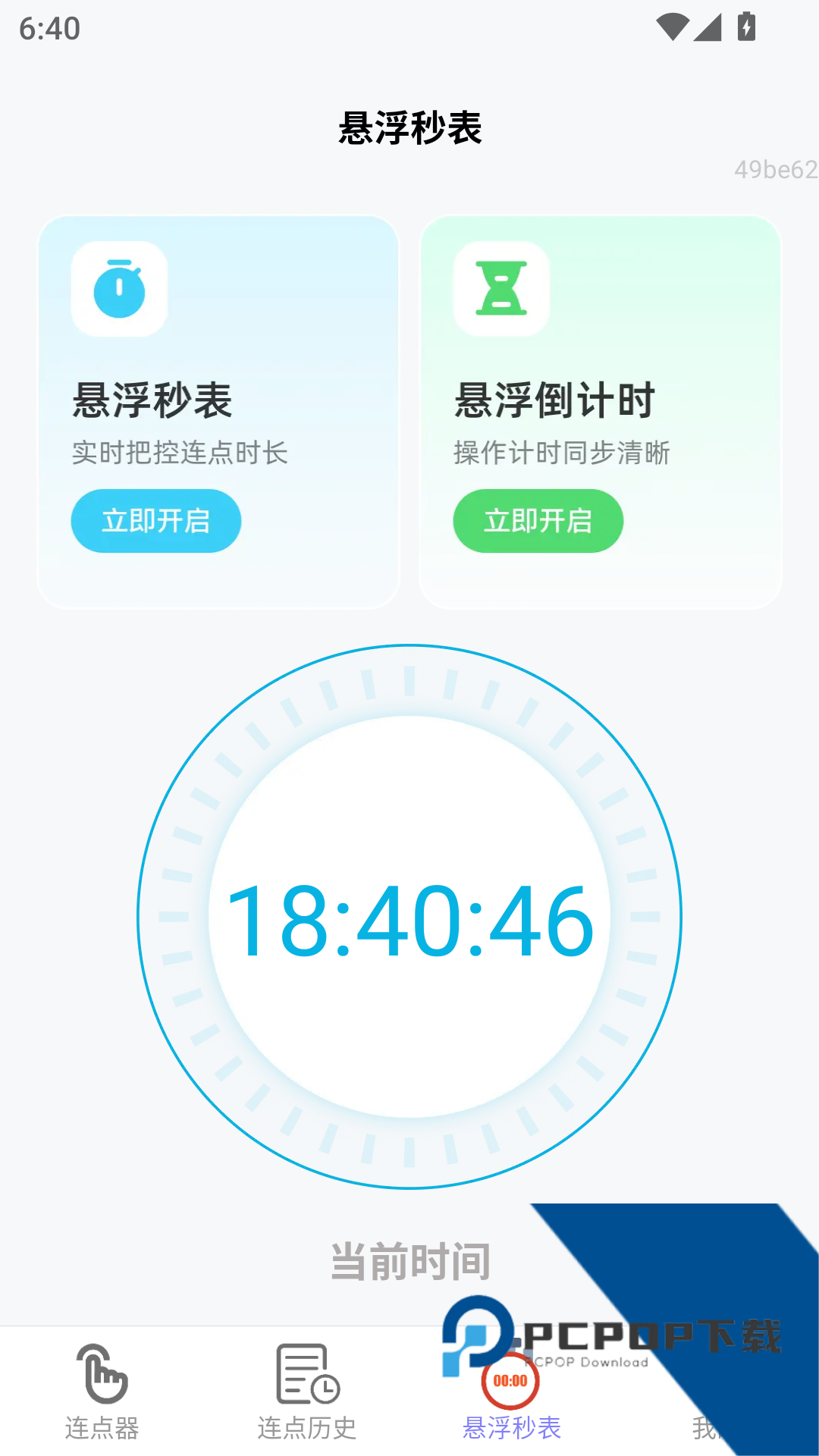The height and width of the screenshot is (1456, 819).
Task: Enable floating countdown via green 立即开启 button
Action: click(x=538, y=520)
